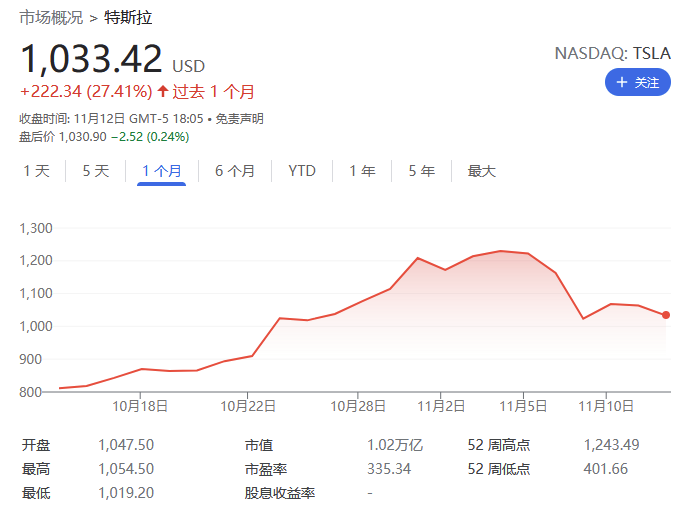The height and width of the screenshot is (514, 688).
Task: Switch to the 1 天 range
Action: (36, 171)
